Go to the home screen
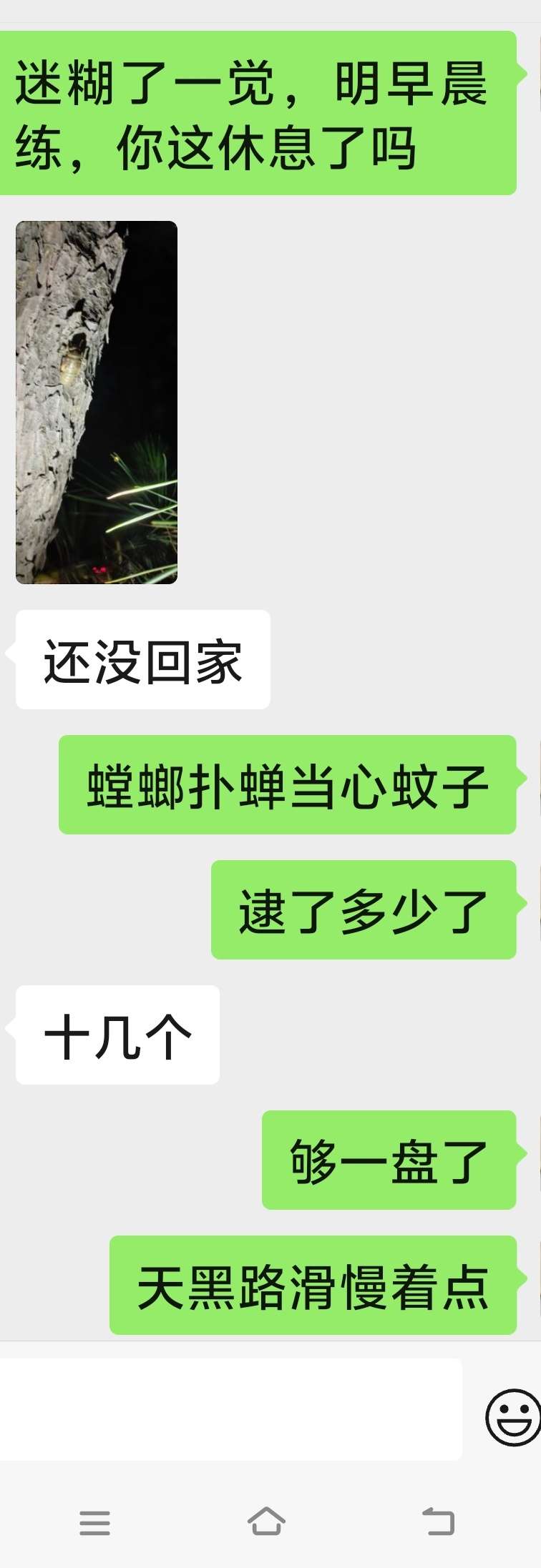 point(266,1522)
